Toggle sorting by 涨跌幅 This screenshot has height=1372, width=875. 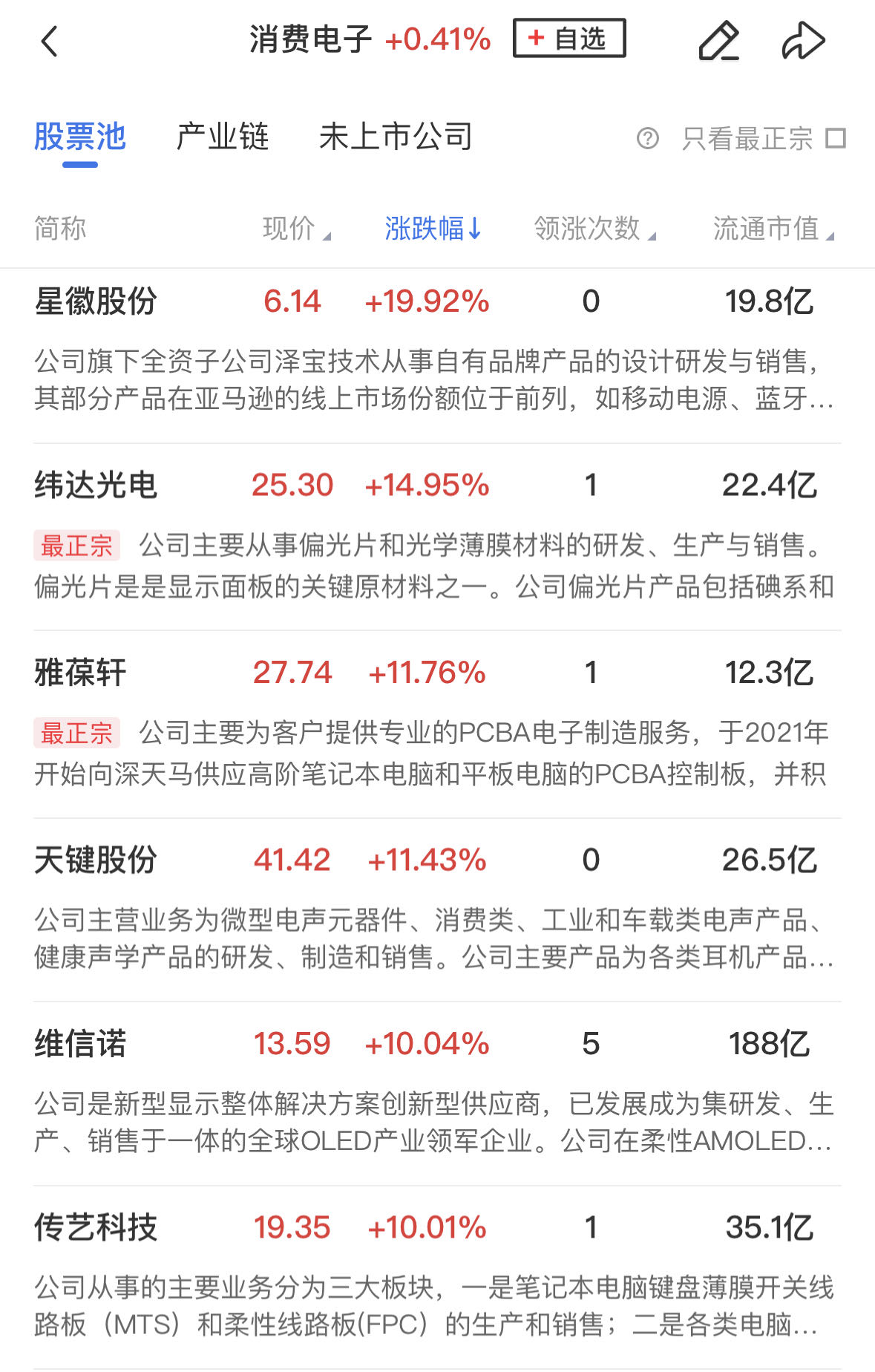(x=433, y=229)
